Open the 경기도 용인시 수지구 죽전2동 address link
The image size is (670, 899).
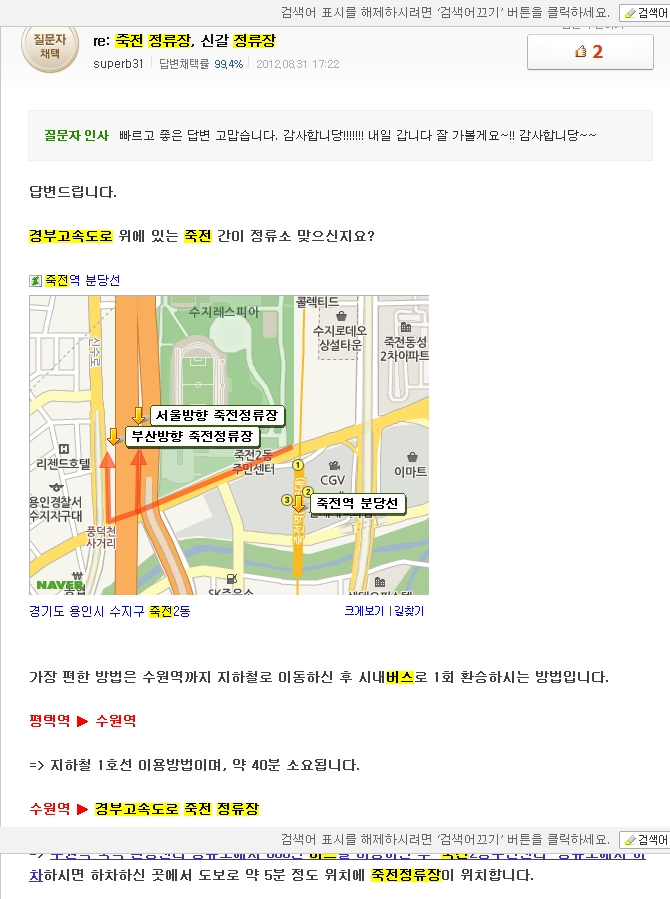[x=110, y=611]
